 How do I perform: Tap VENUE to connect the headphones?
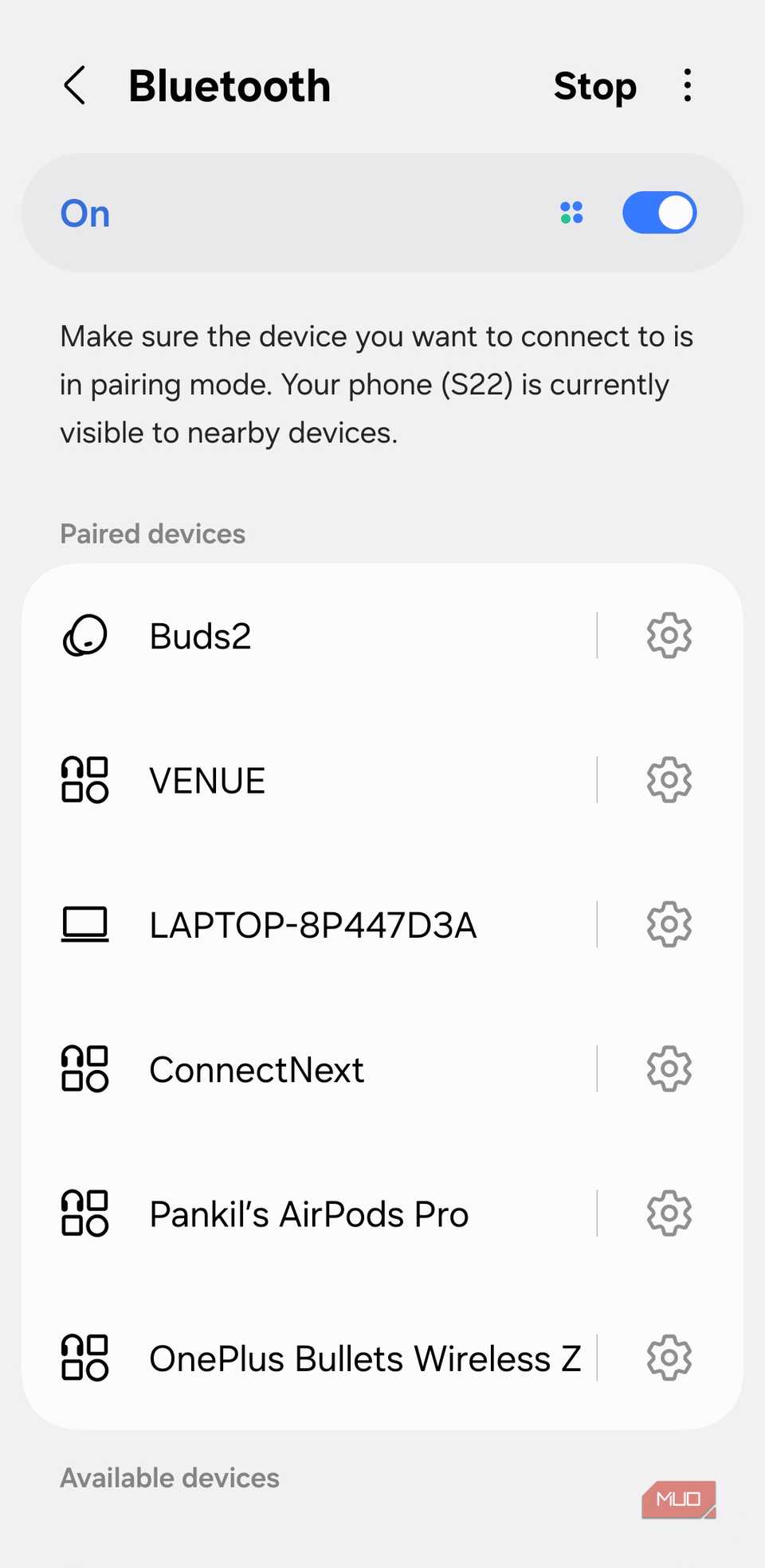(x=206, y=780)
